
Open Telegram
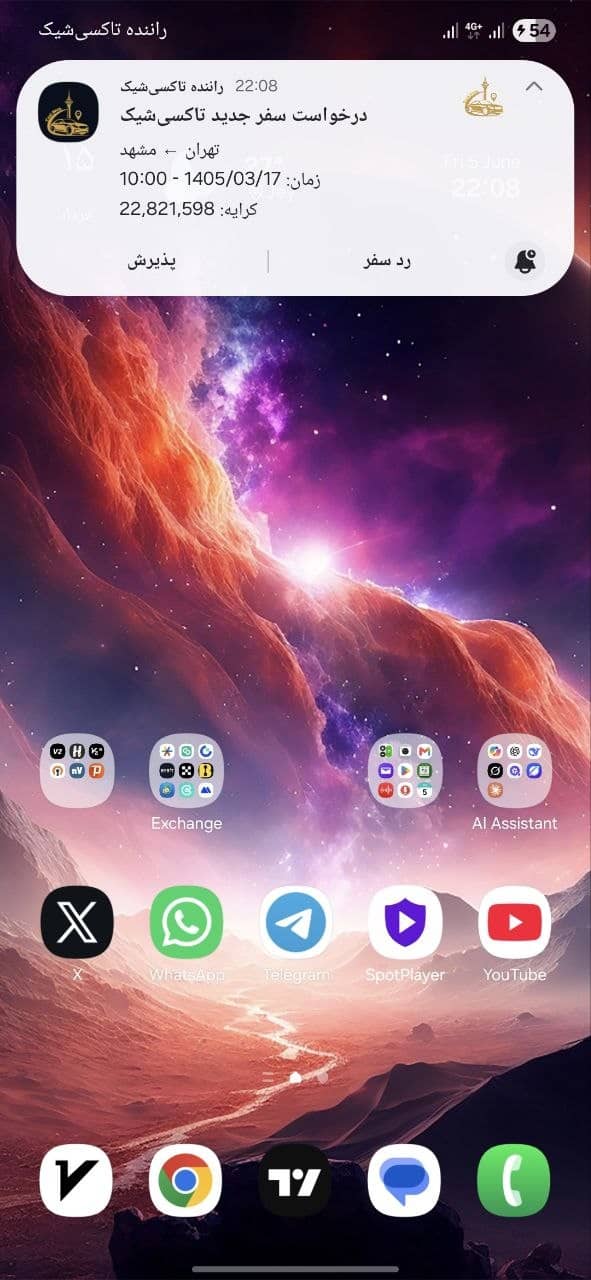[x=296, y=922]
